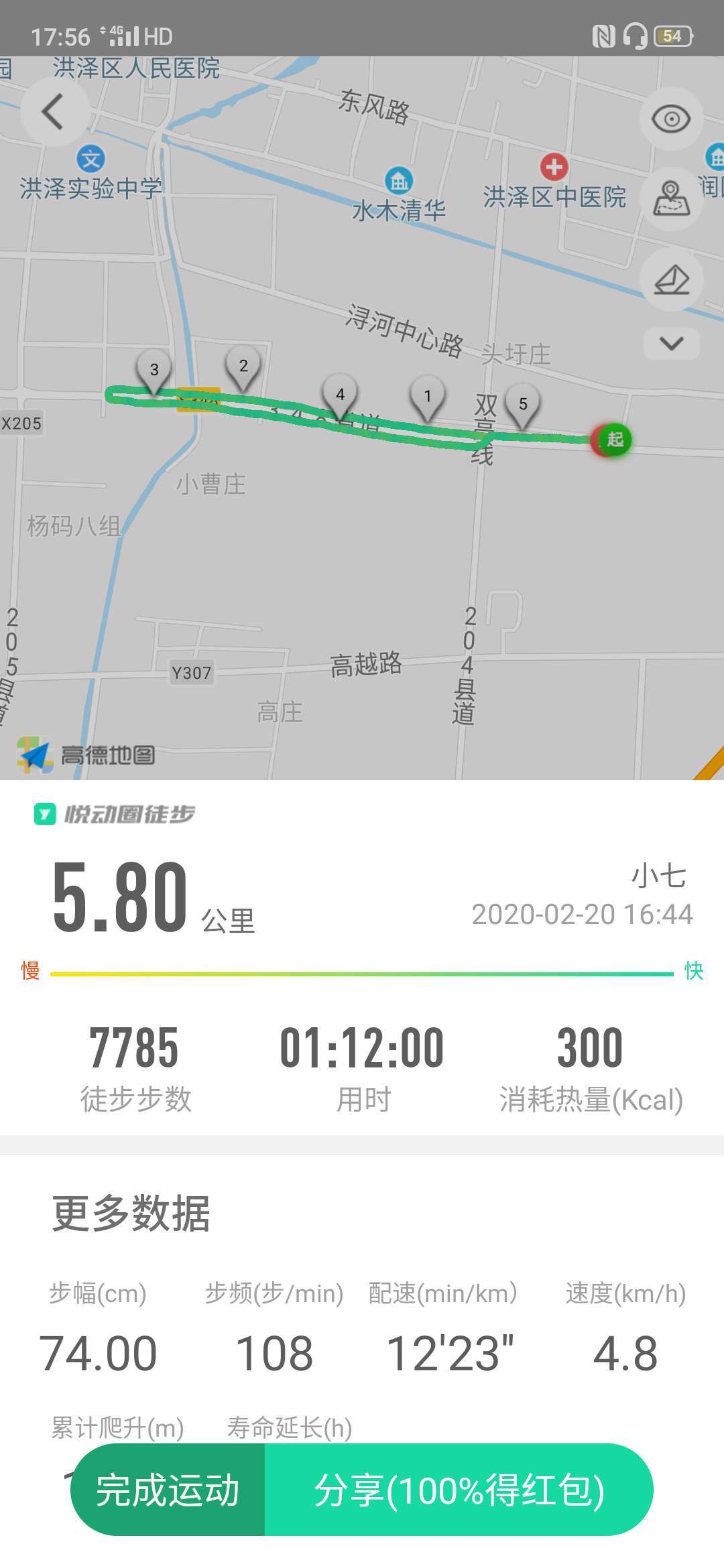Go back using the arrow on the map
The height and width of the screenshot is (1568, 724).
click(54, 111)
